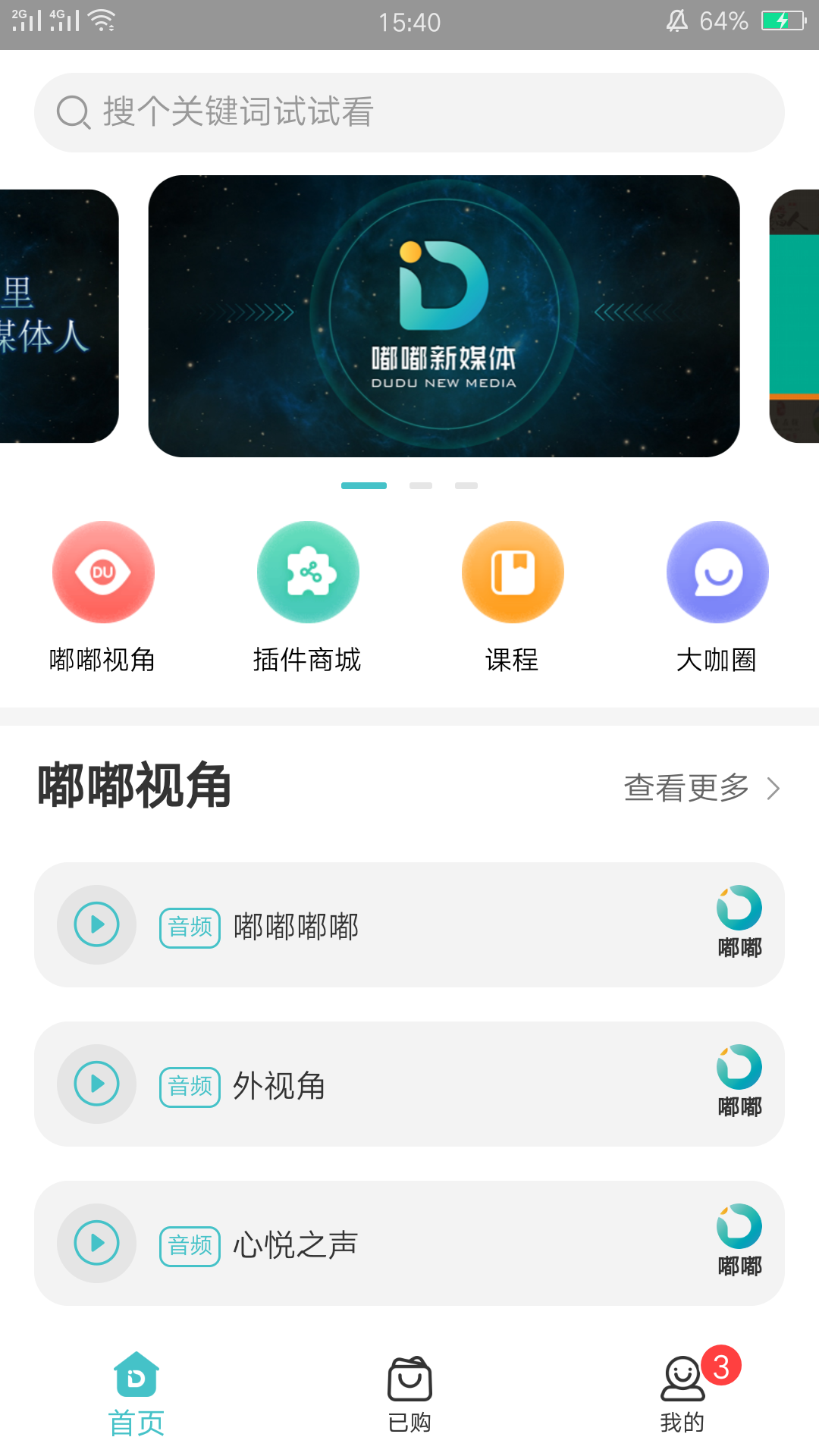The image size is (819, 1456).
Task: Play the 嘟嘟嘟嘟 audio
Action: (x=96, y=925)
